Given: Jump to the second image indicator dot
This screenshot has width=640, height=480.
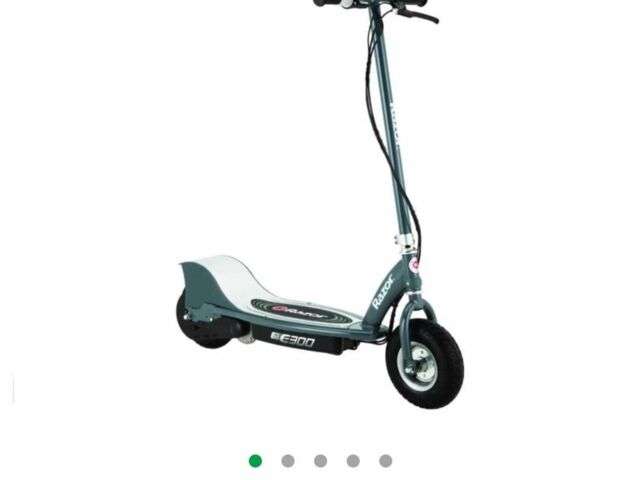Looking at the screenshot, I should pyautogui.click(x=288, y=461).
